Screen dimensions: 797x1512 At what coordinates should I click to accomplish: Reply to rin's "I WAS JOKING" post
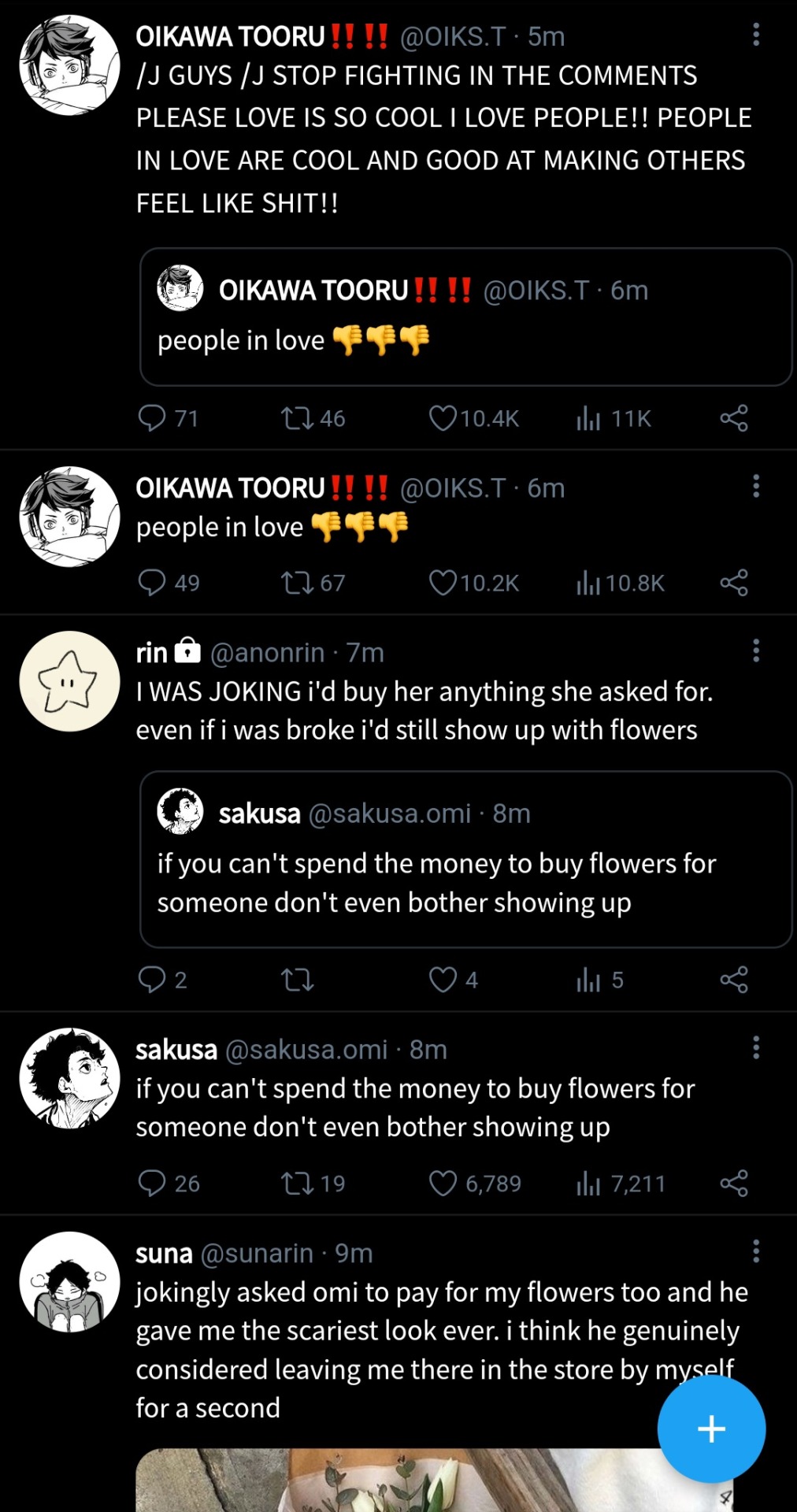151,980
